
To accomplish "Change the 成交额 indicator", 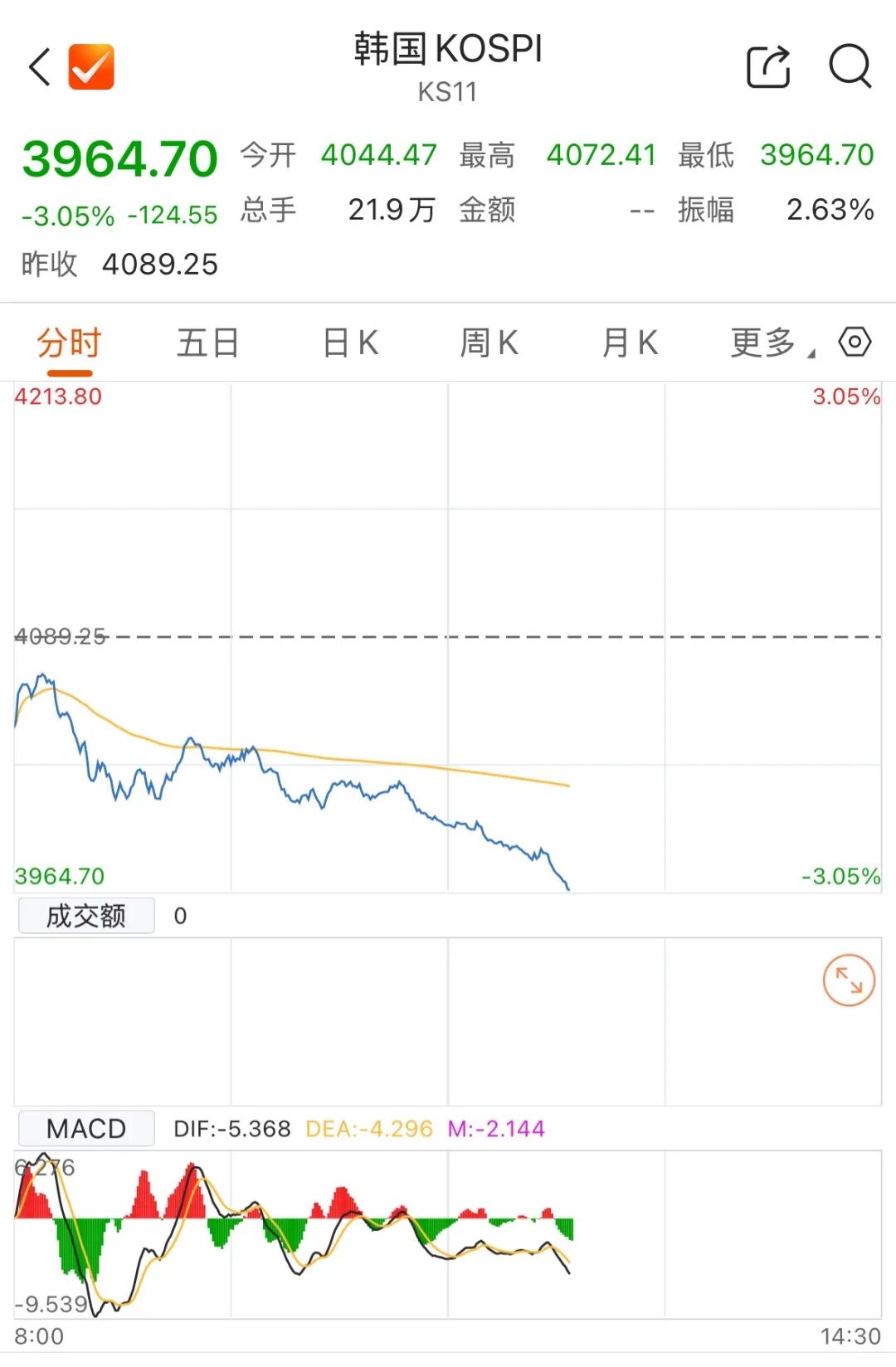I will tap(86, 916).
